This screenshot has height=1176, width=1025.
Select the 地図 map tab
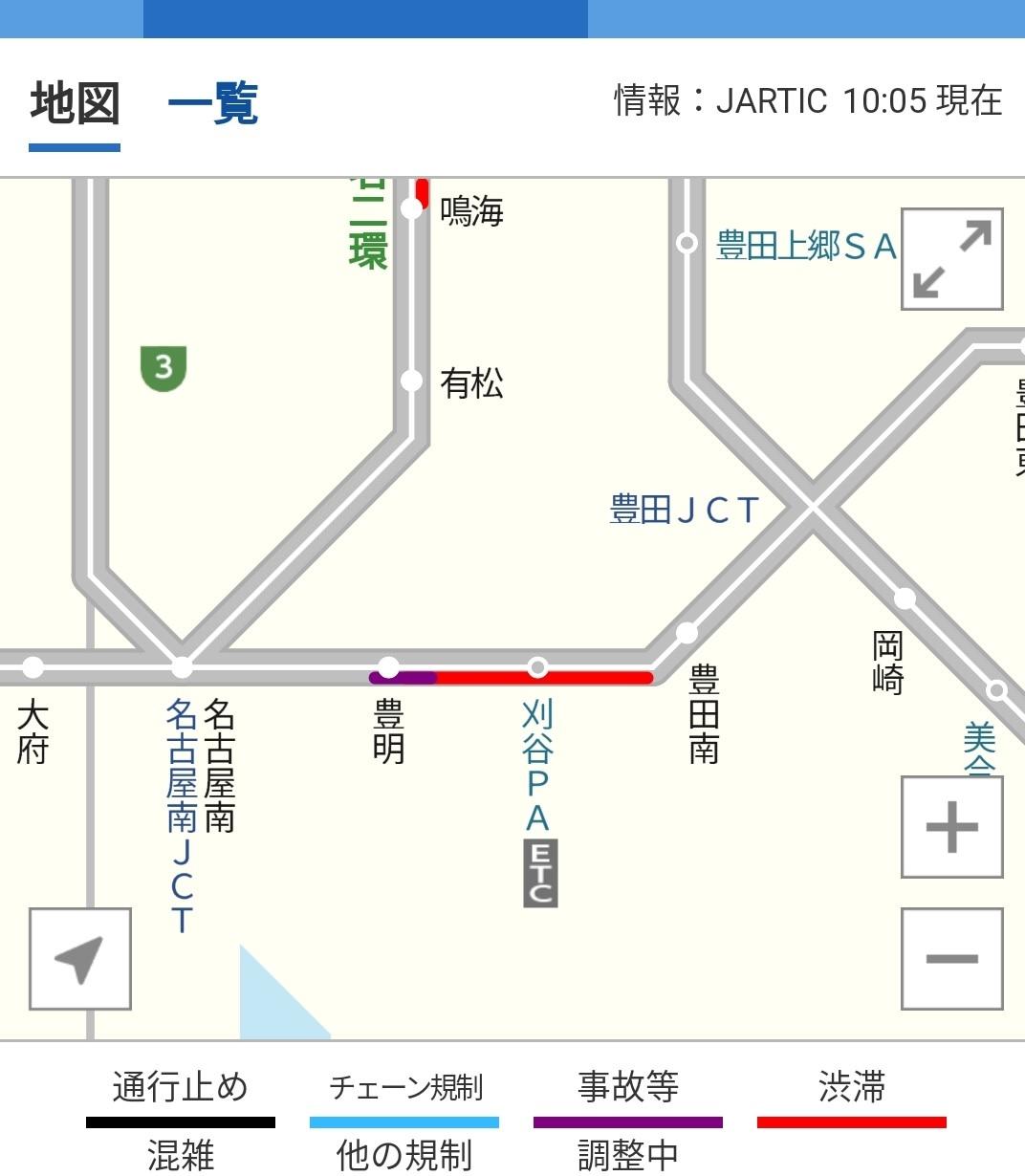(x=75, y=103)
